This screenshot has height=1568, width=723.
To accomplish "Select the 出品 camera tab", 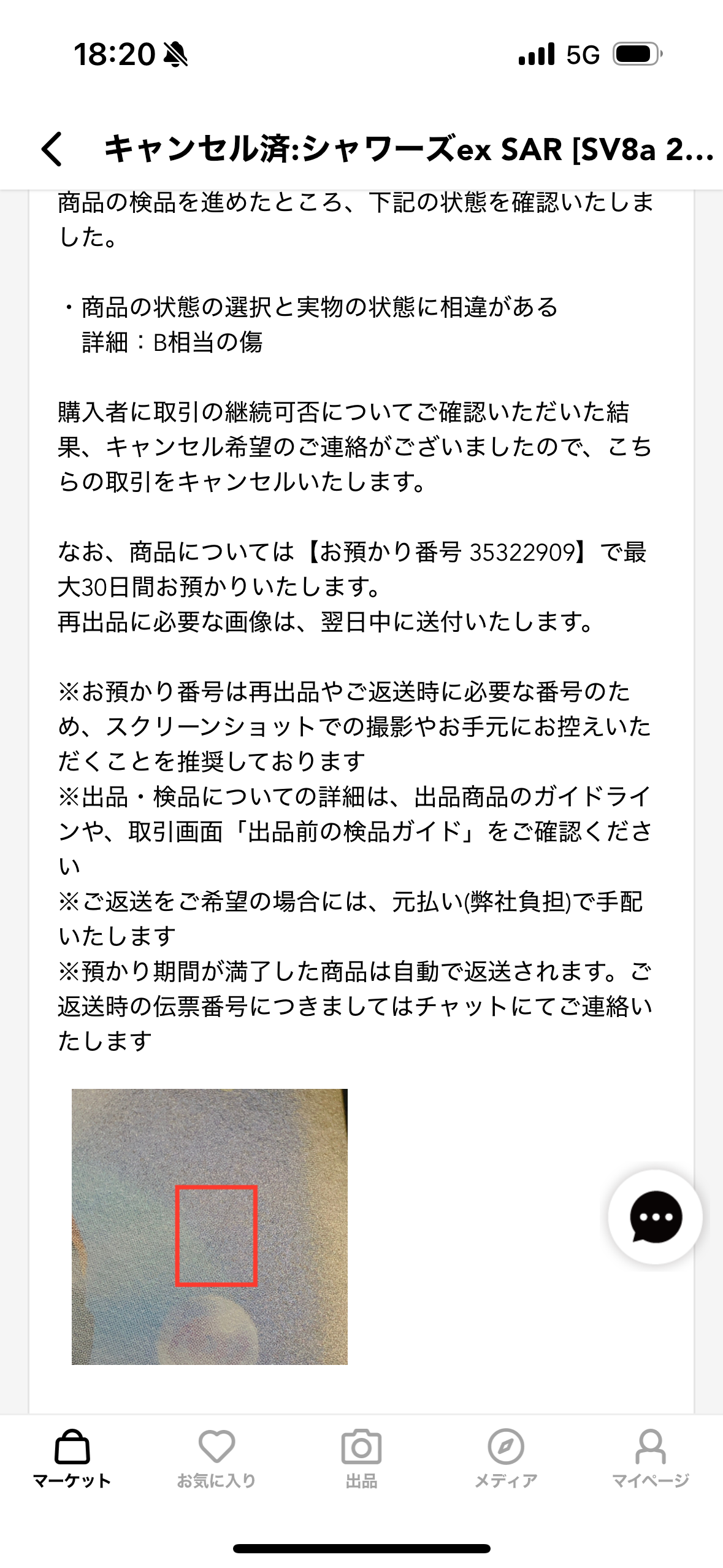I will (x=361, y=1459).
